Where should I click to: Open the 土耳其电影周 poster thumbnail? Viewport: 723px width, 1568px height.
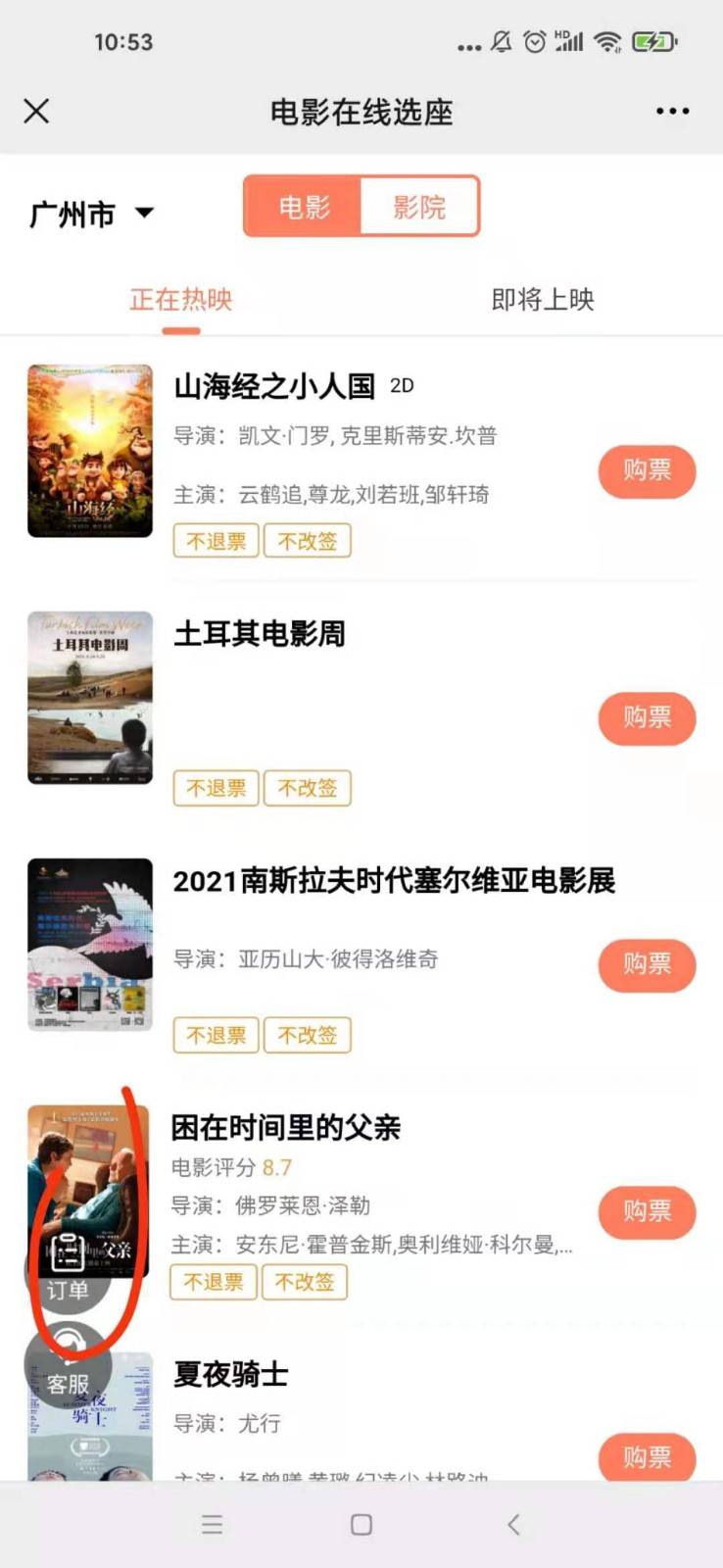click(88, 698)
